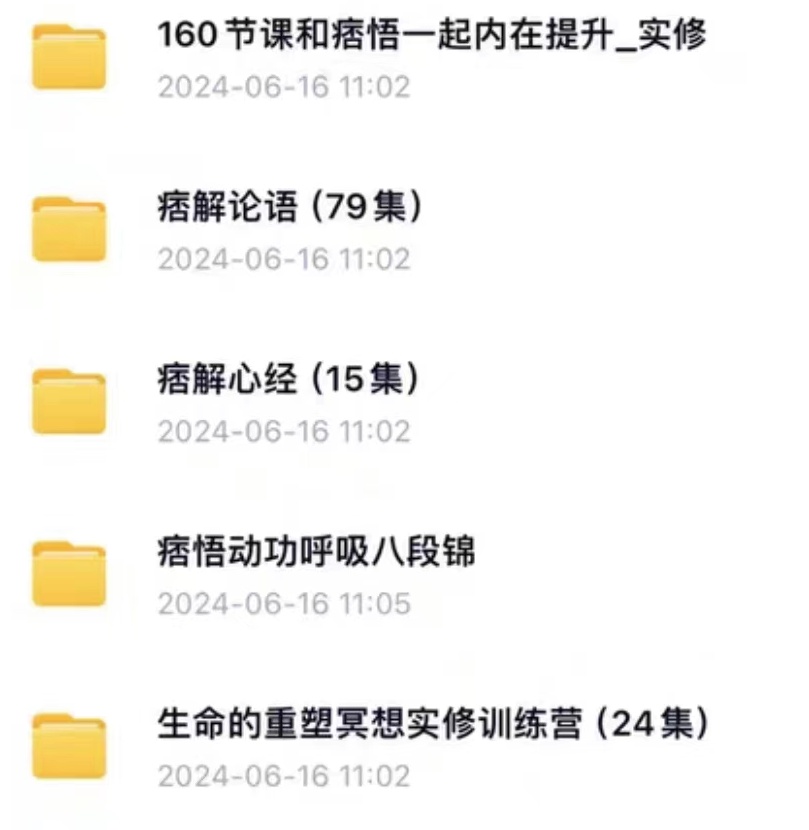Screen dimensions: 809x830
Task: Open the 生命的重塑冥想实修训练营 (24集) folder
Action: [x=433, y=725]
